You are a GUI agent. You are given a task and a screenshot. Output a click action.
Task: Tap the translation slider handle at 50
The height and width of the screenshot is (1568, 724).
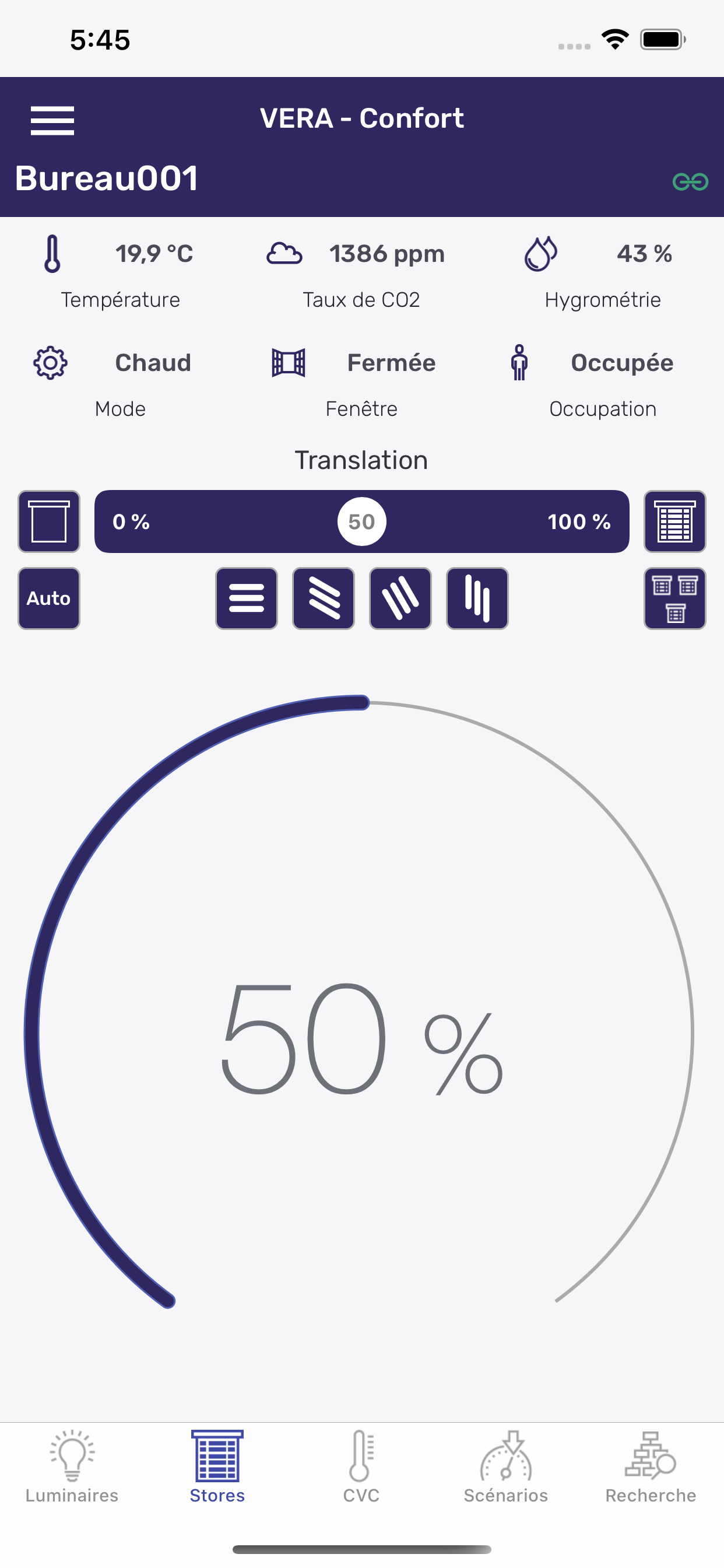(x=361, y=521)
